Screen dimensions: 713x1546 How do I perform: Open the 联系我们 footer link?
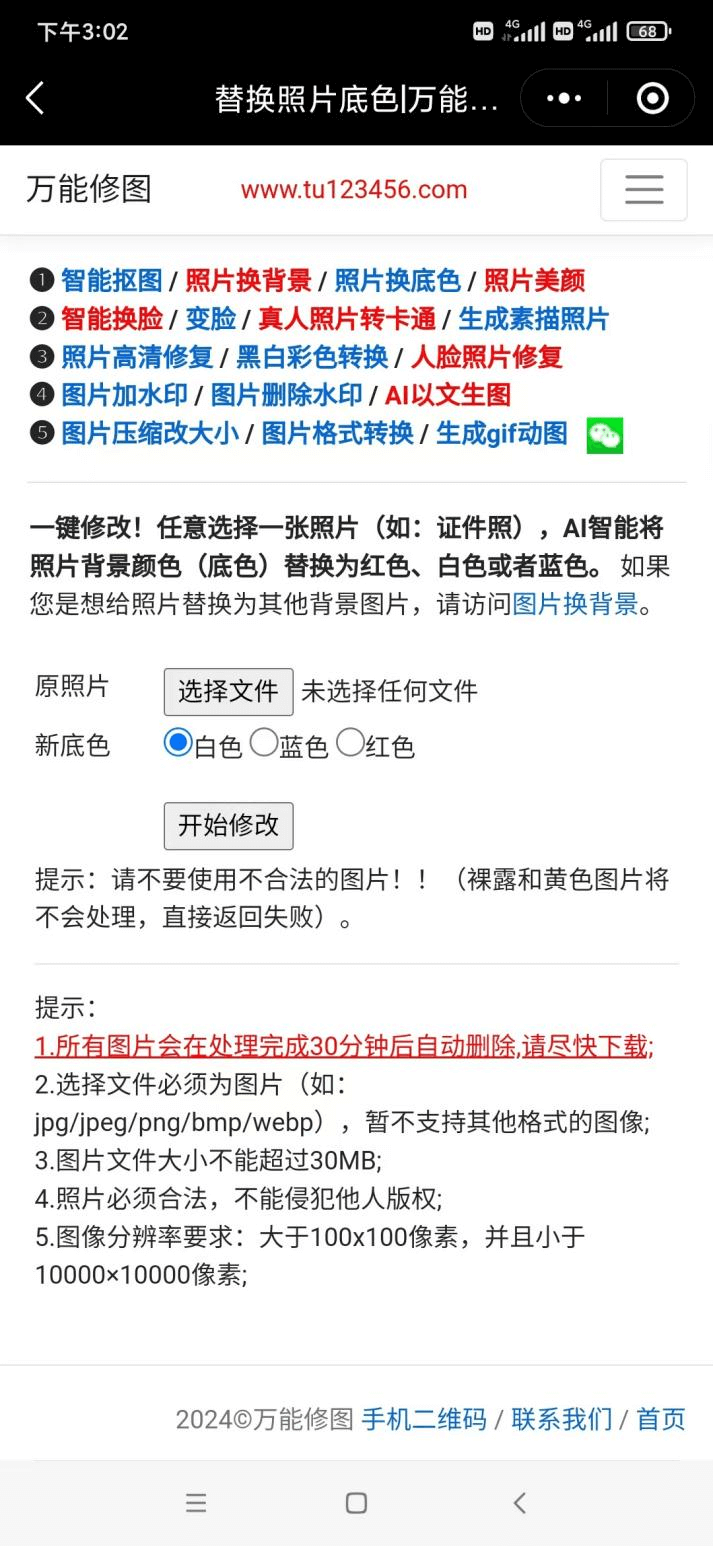[x=561, y=1419]
